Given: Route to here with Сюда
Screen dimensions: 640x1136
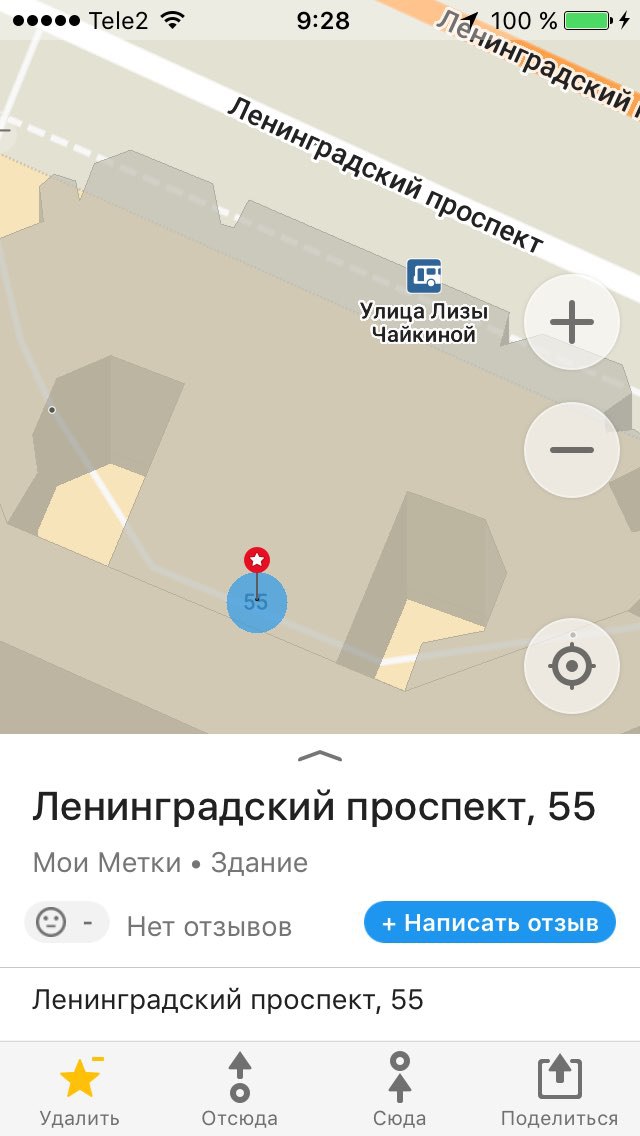Looking at the screenshot, I should tap(399, 1091).
